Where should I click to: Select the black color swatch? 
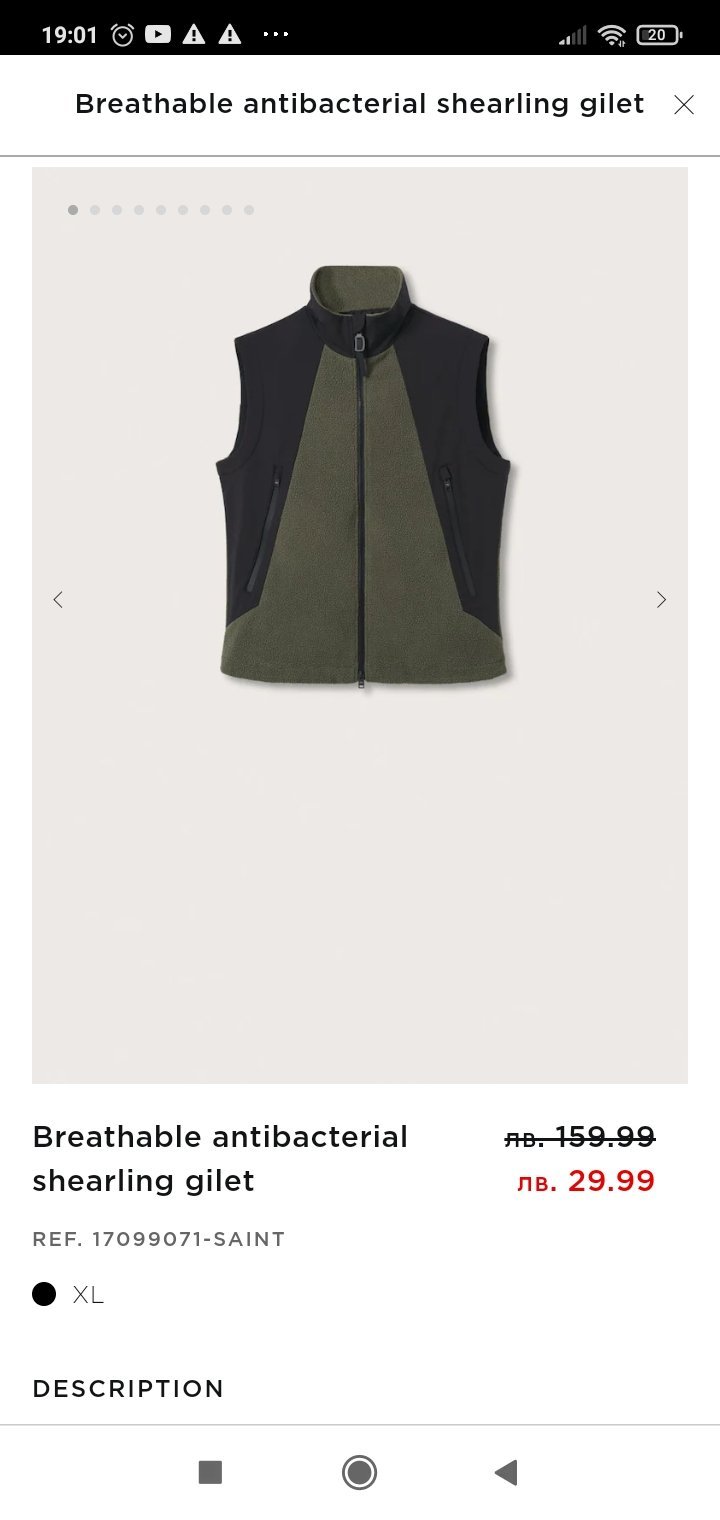[44, 1294]
